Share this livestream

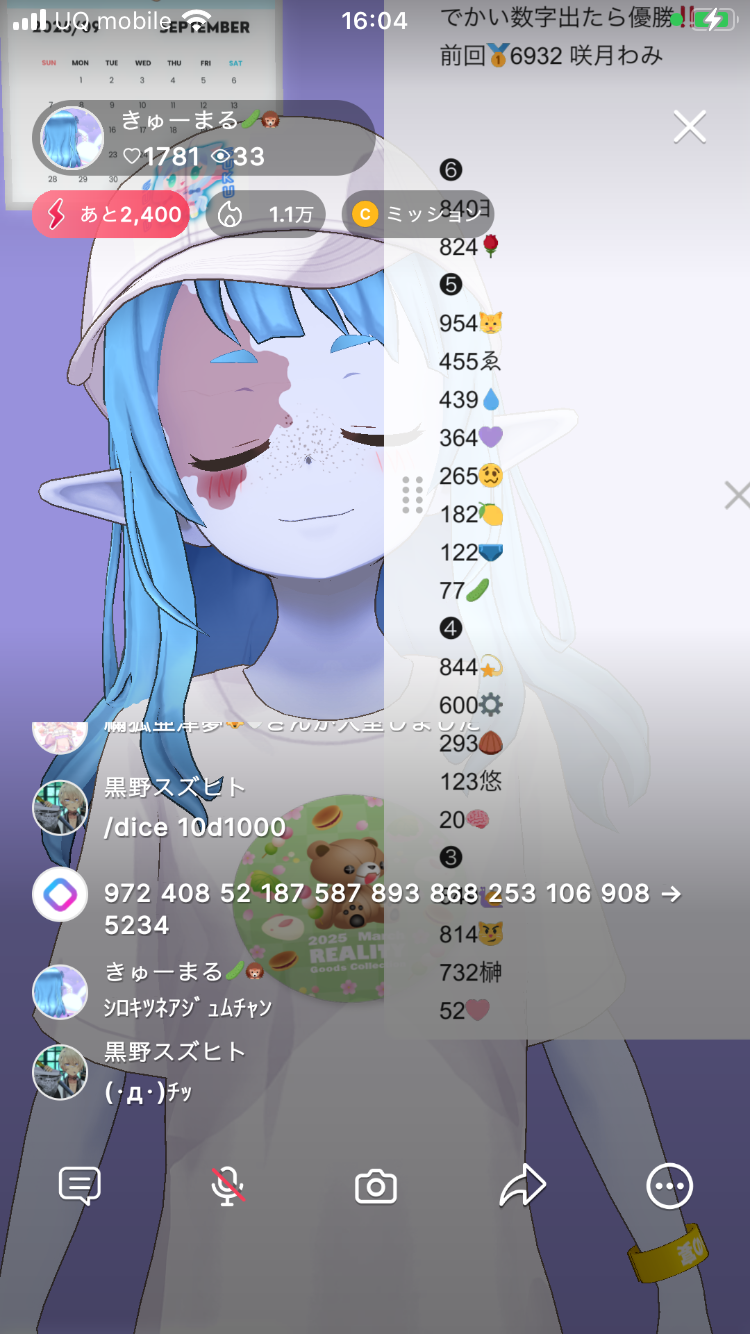click(x=522, y=1187)
